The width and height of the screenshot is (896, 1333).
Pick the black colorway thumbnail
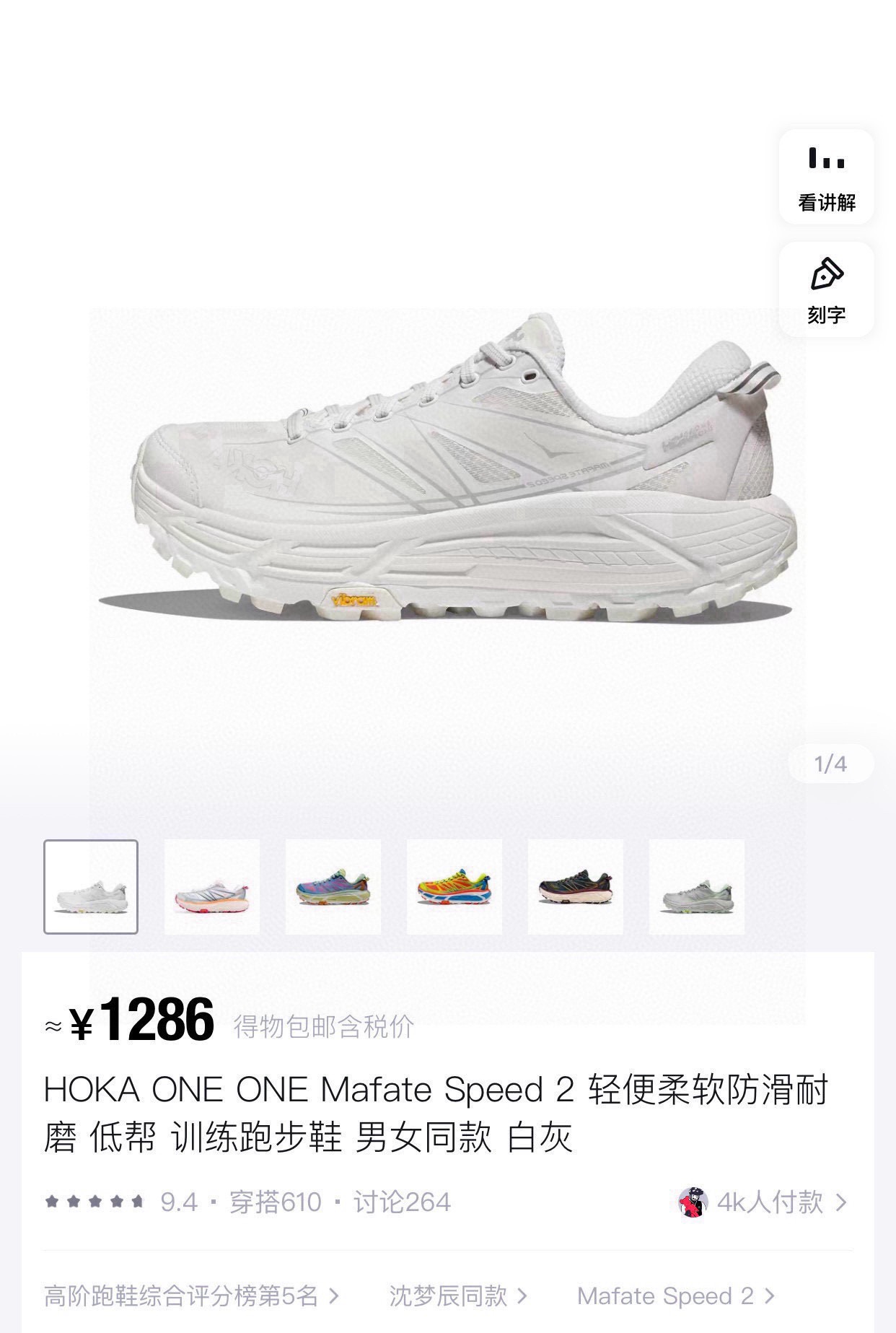[576, 887]
